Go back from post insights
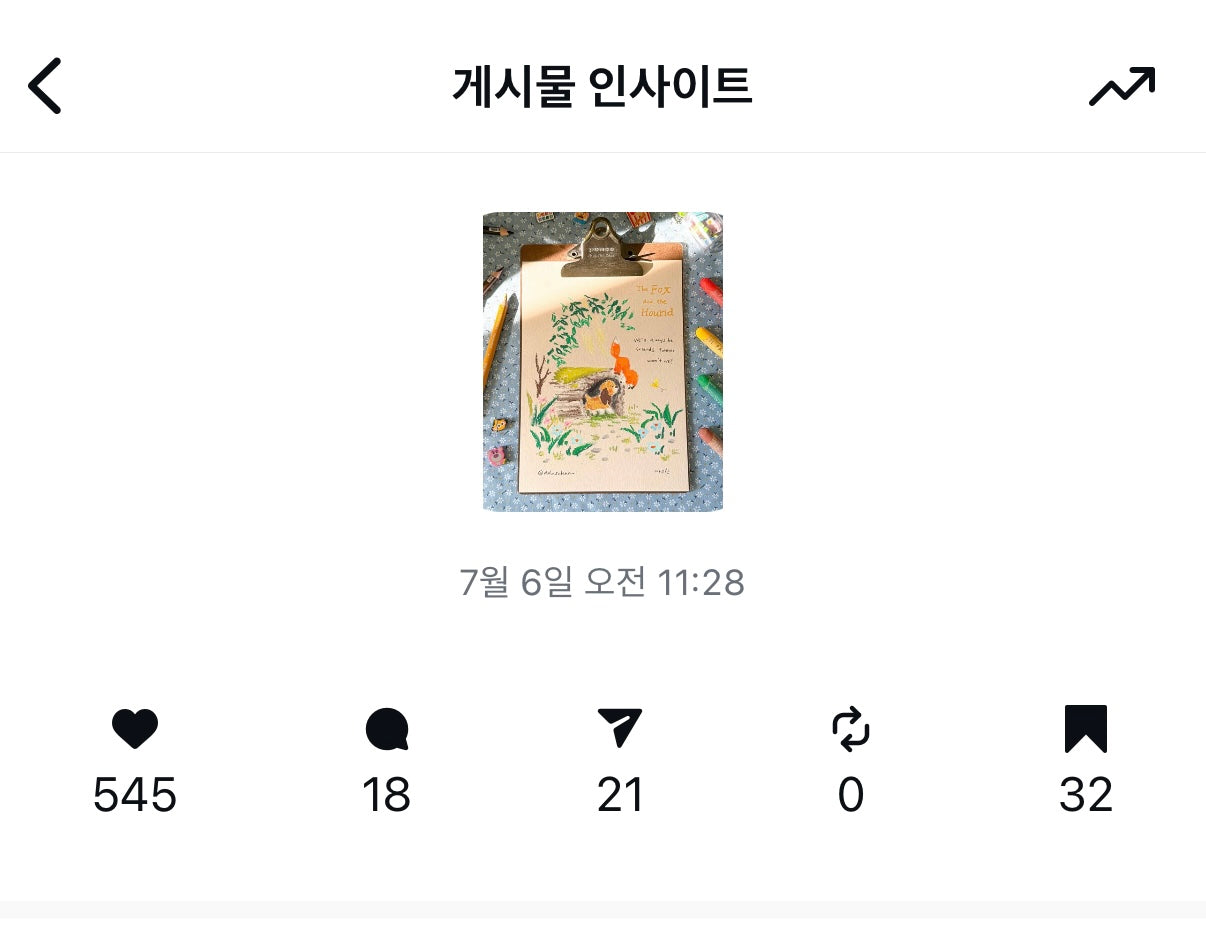This screenshot has width=1206, height=950. click(x=45, y=86)
